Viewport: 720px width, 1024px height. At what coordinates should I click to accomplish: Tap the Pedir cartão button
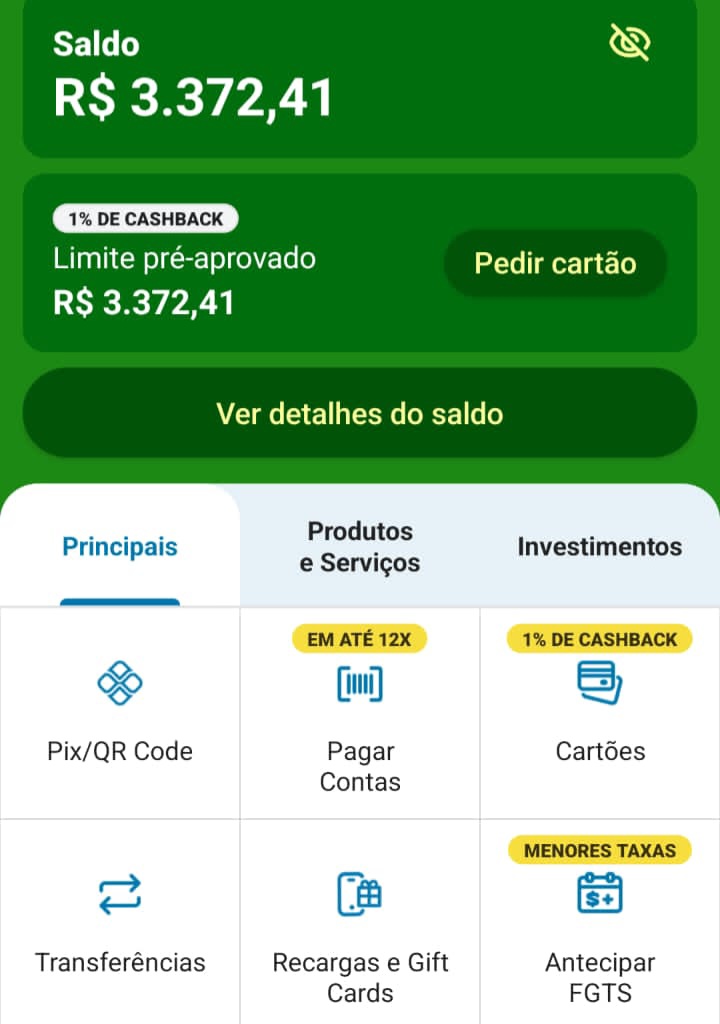(x=555, y=263)
